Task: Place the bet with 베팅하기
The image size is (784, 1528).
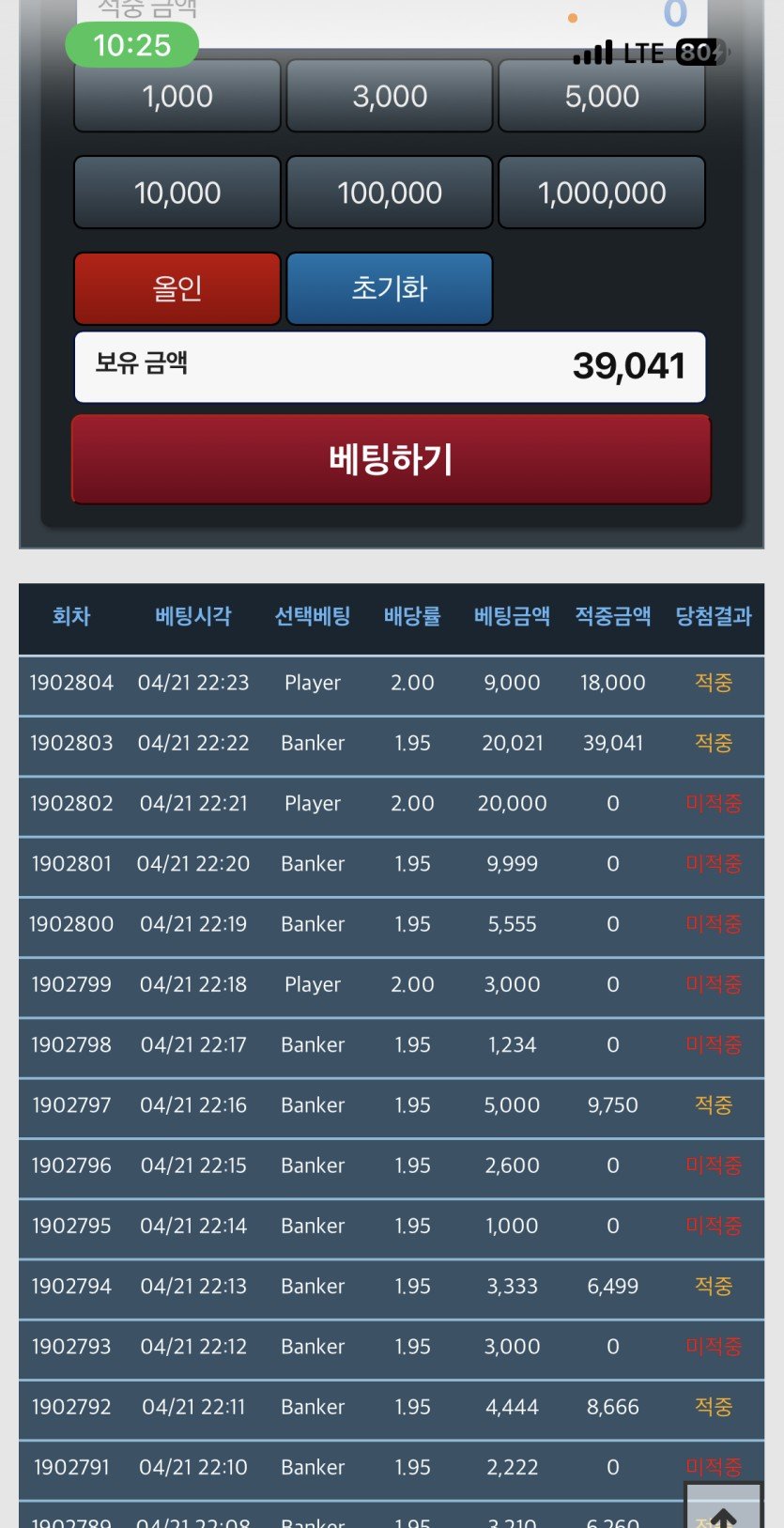Action: (x=391, y=459)
